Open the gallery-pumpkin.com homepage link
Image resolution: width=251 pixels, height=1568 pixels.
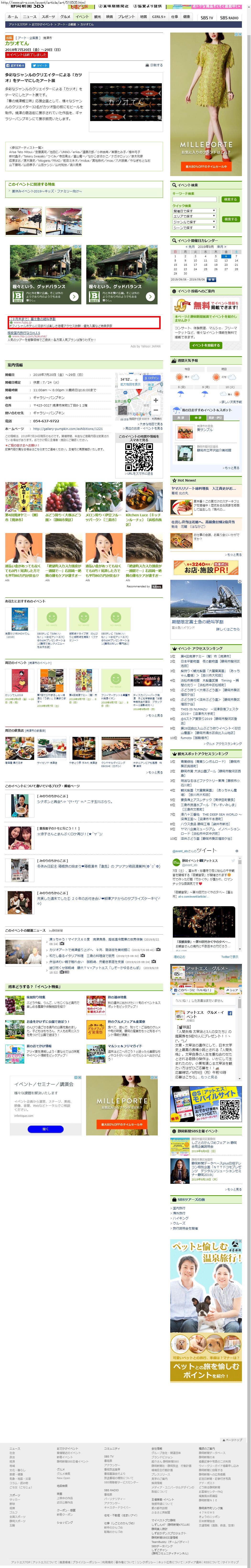coord(68,428)
